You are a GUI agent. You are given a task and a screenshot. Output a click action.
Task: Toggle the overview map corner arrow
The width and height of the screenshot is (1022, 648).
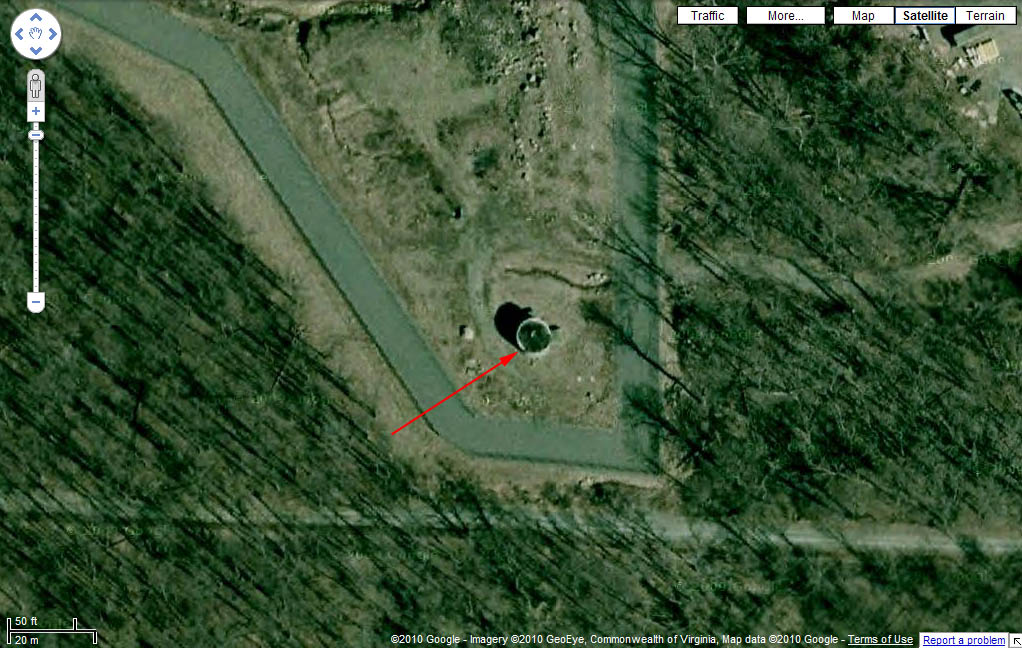[1015, 641]
